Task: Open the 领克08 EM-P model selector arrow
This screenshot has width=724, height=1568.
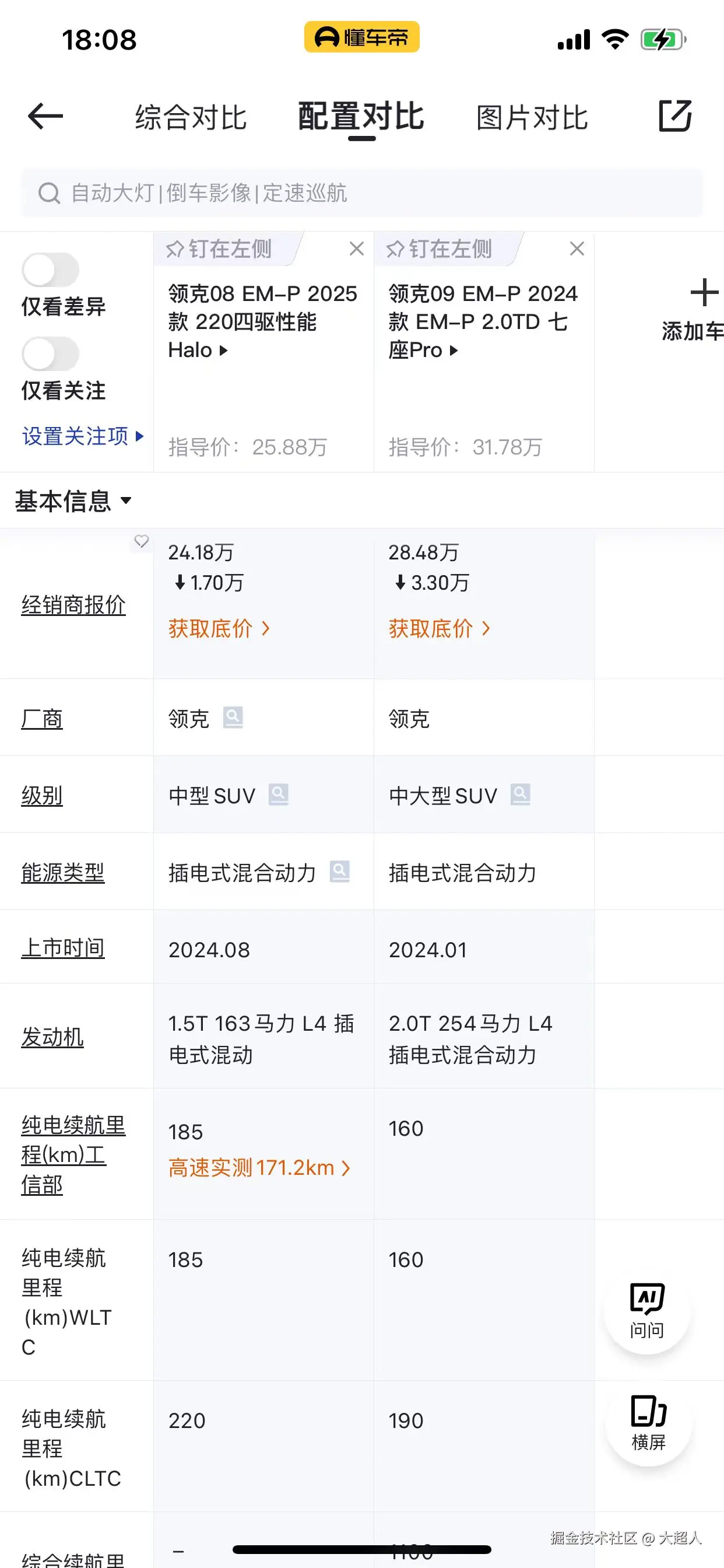Action: [223, 351]
